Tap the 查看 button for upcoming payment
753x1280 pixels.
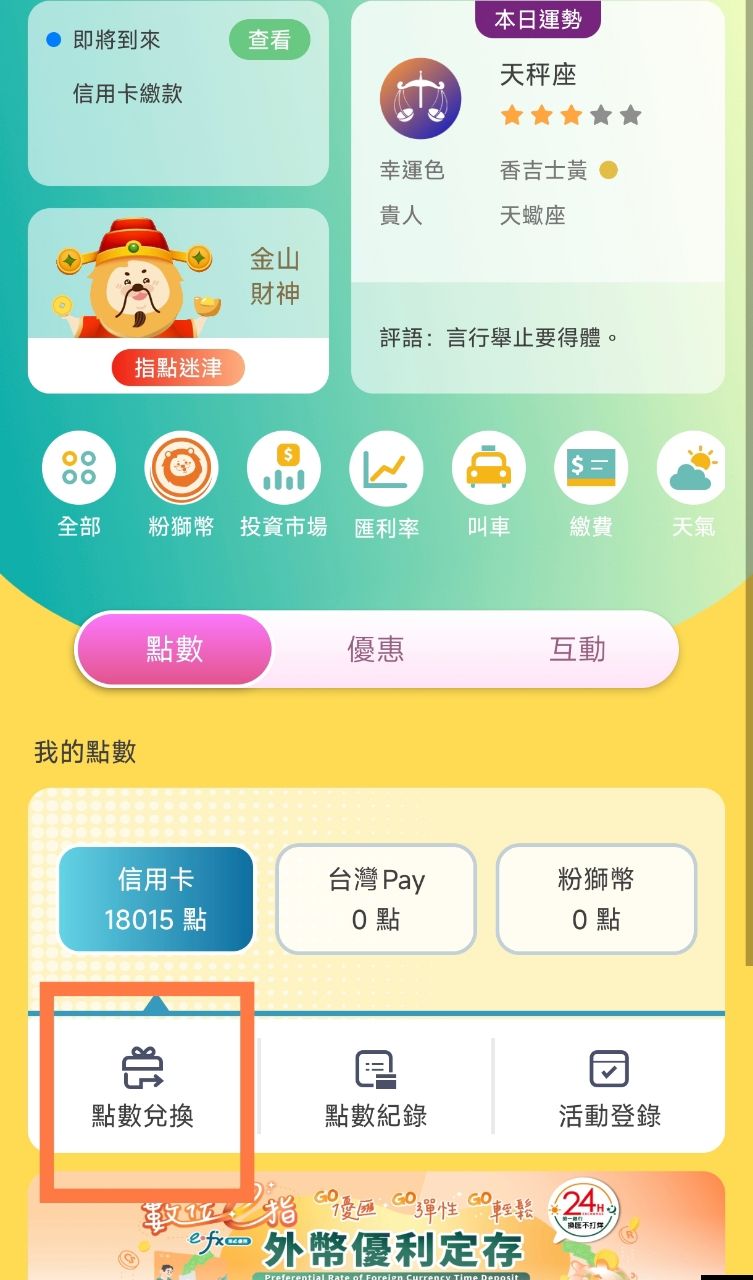[269, 40]
